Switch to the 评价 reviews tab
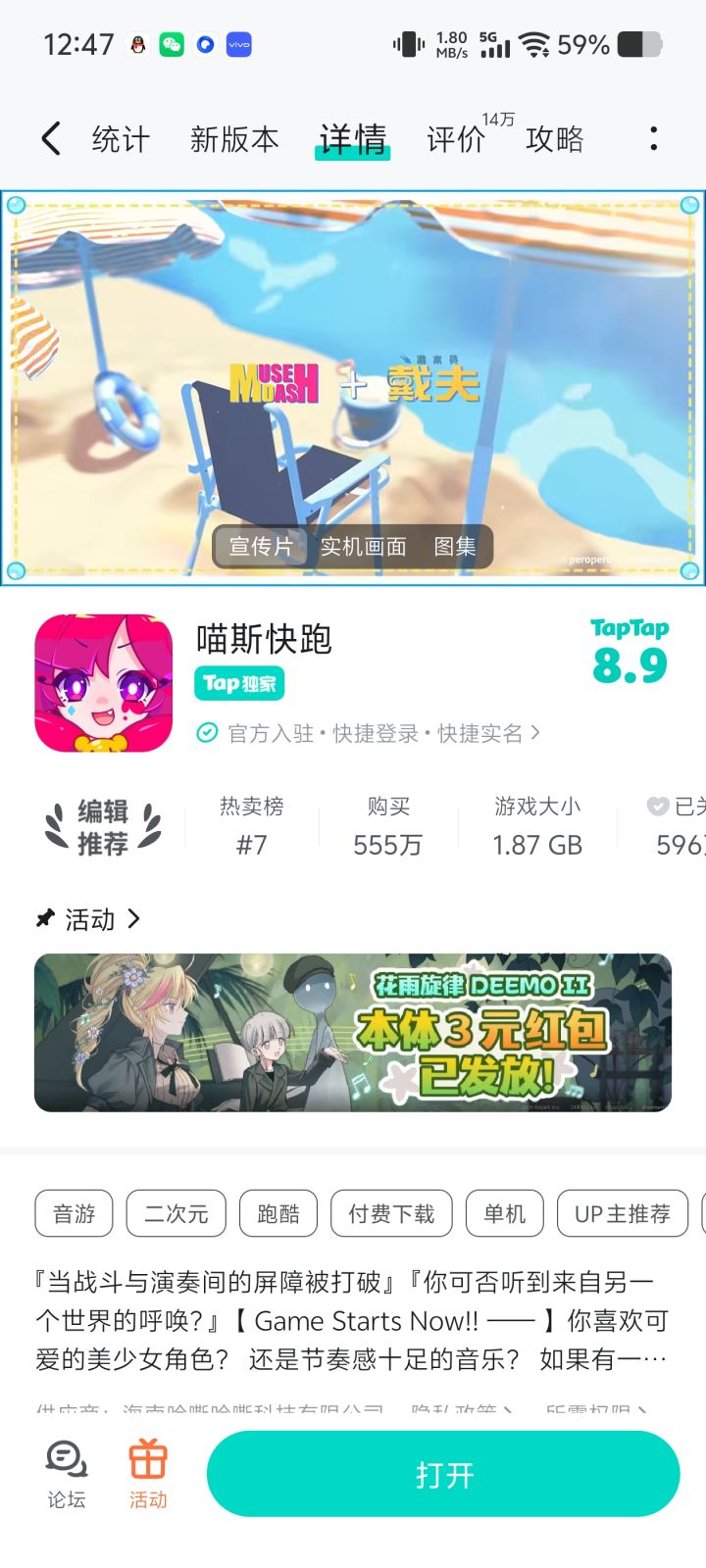Image resolution: width=706 pixels, height=1568 pixels. click(454, 139)
